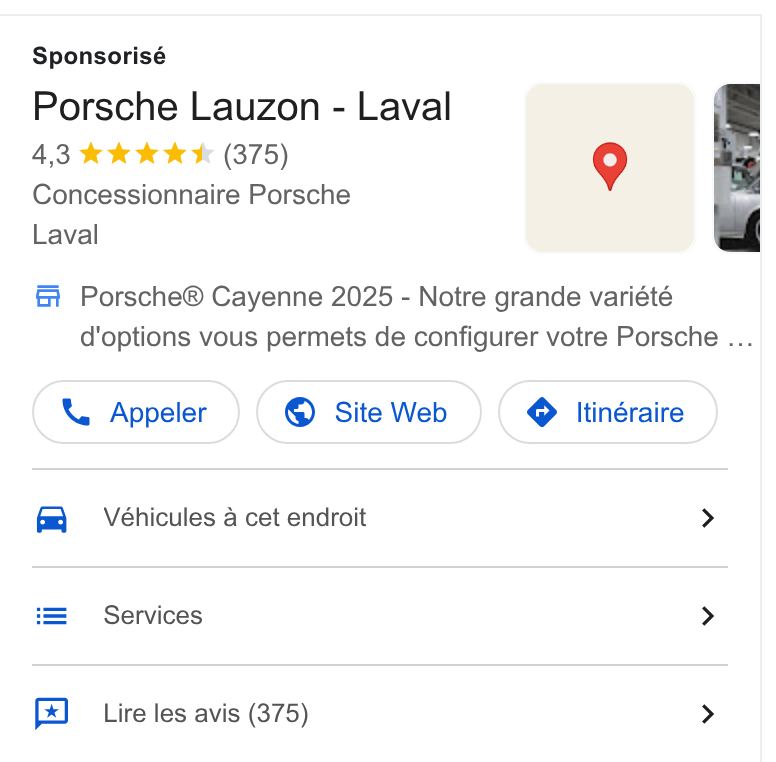The height and width of the screenshot is (762, 776).
Task: Open Véhicules à cet endroit
Action: coord(380,518)
